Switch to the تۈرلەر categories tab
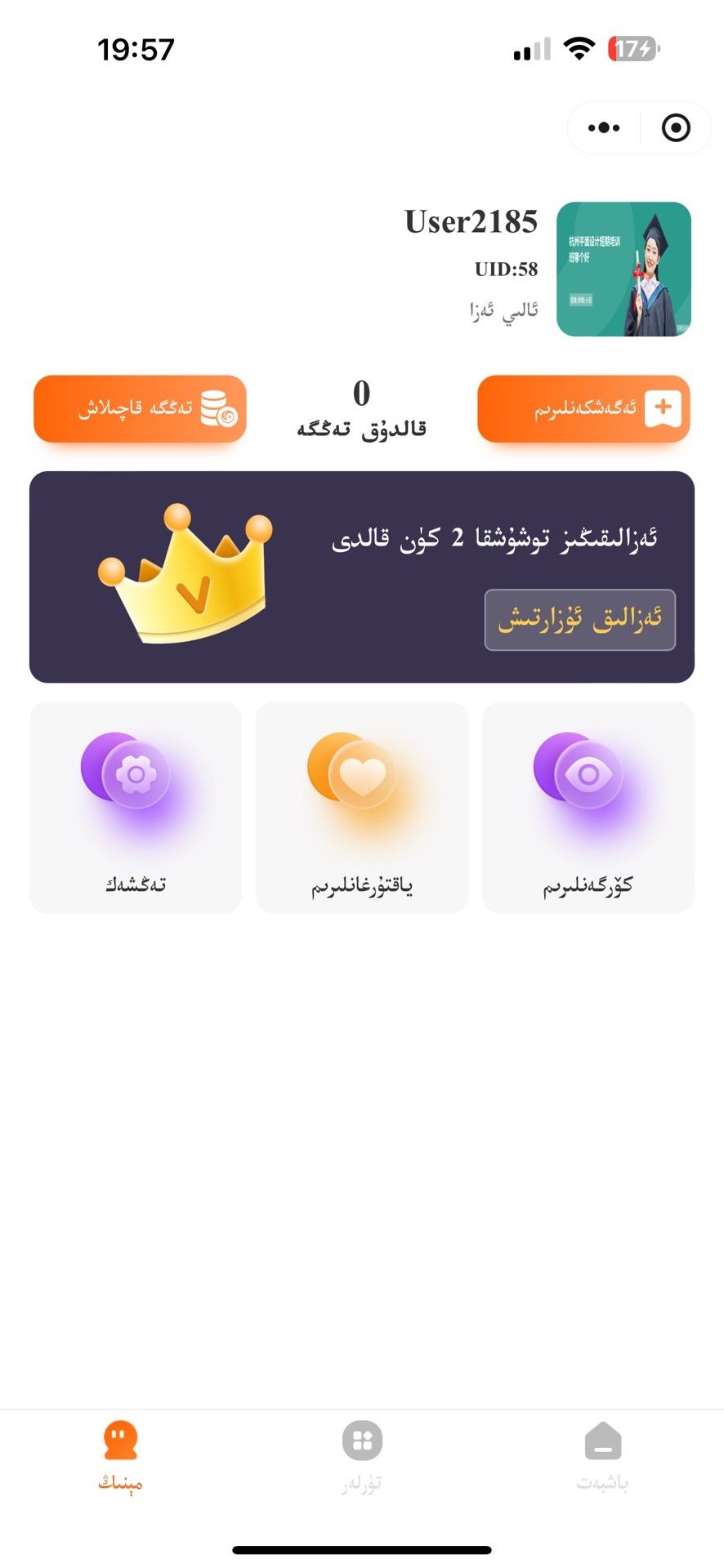This screenshot has height=1568, width=724. 362,1455
